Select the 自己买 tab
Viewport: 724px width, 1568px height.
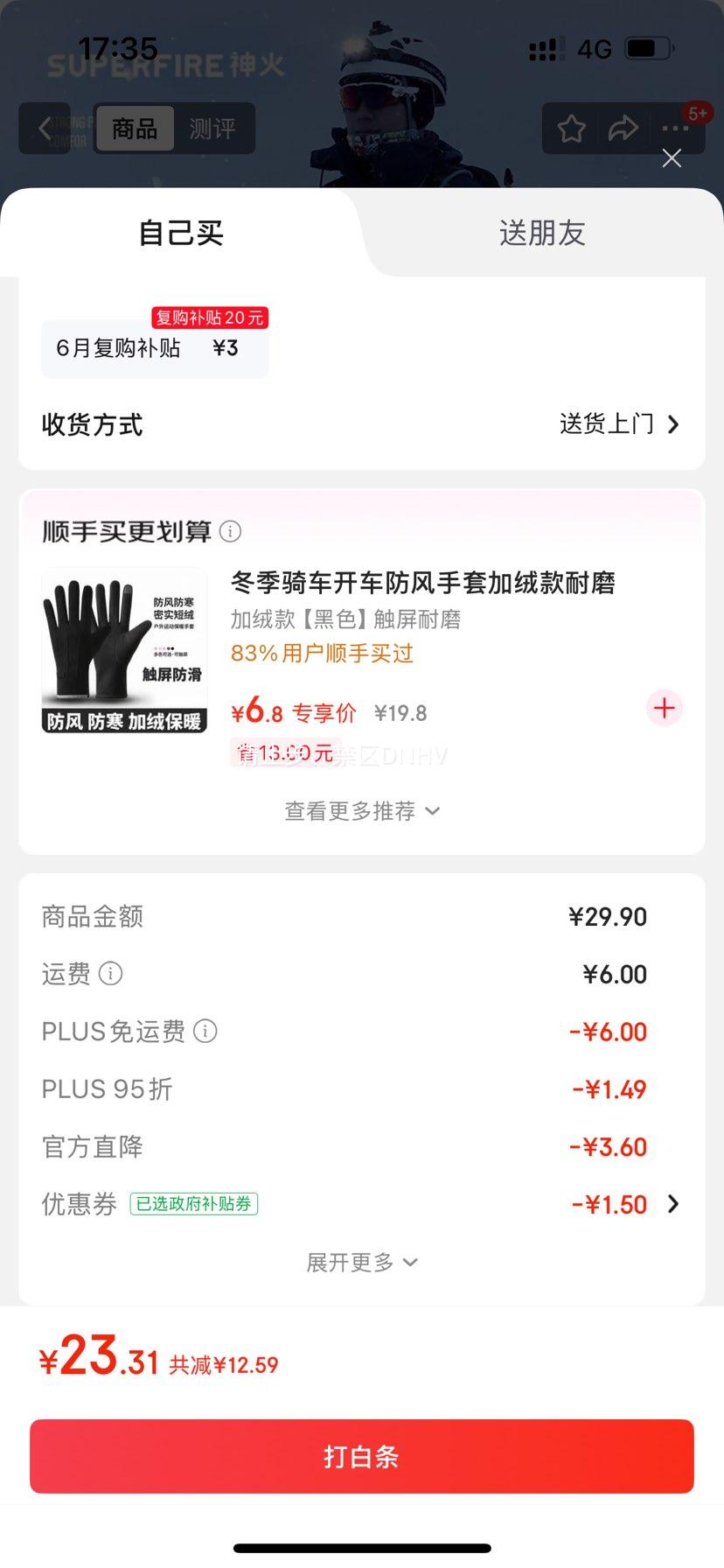tap(181, 234)
